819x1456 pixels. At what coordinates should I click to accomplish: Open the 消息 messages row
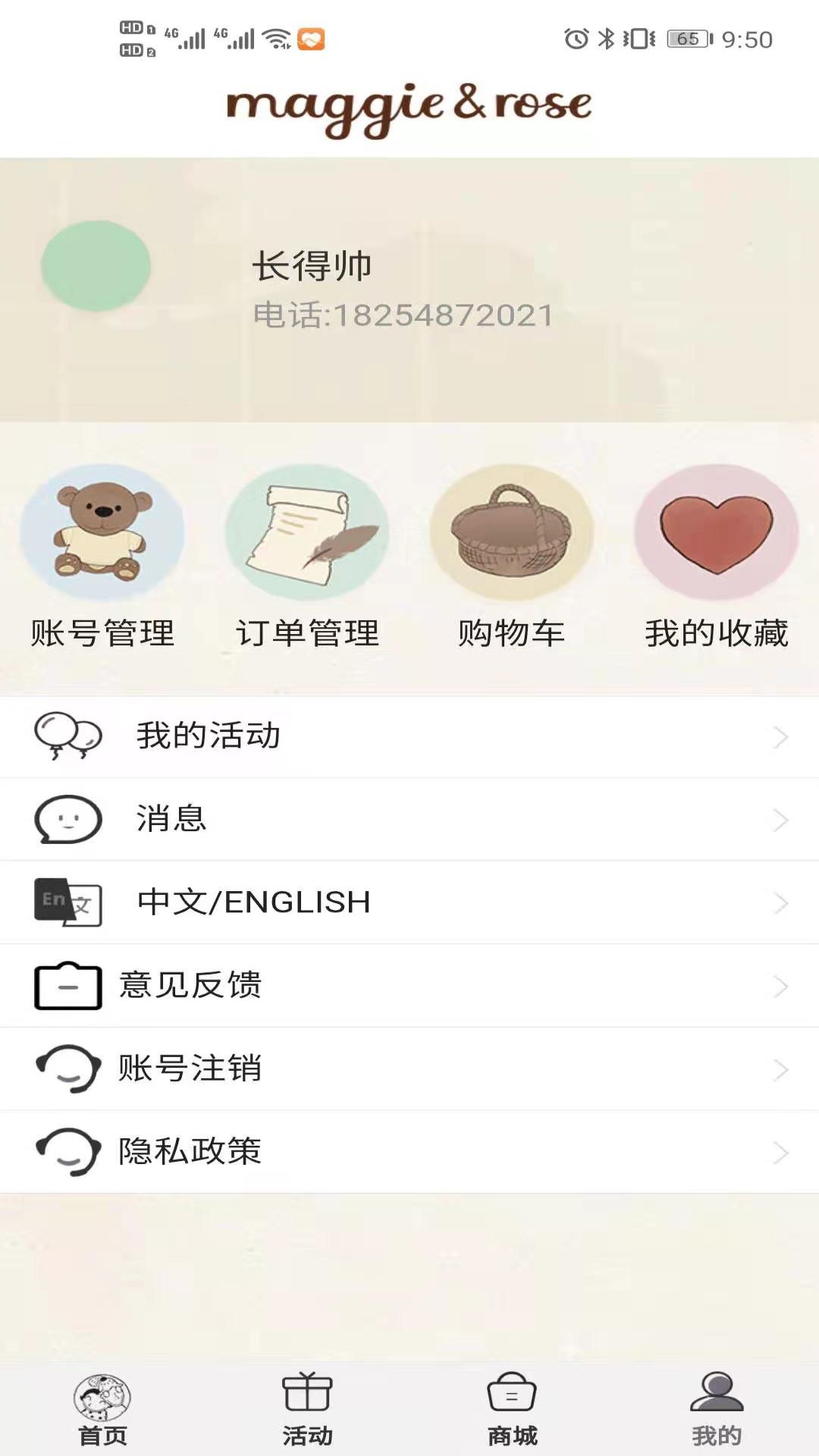tap(409, 819)
